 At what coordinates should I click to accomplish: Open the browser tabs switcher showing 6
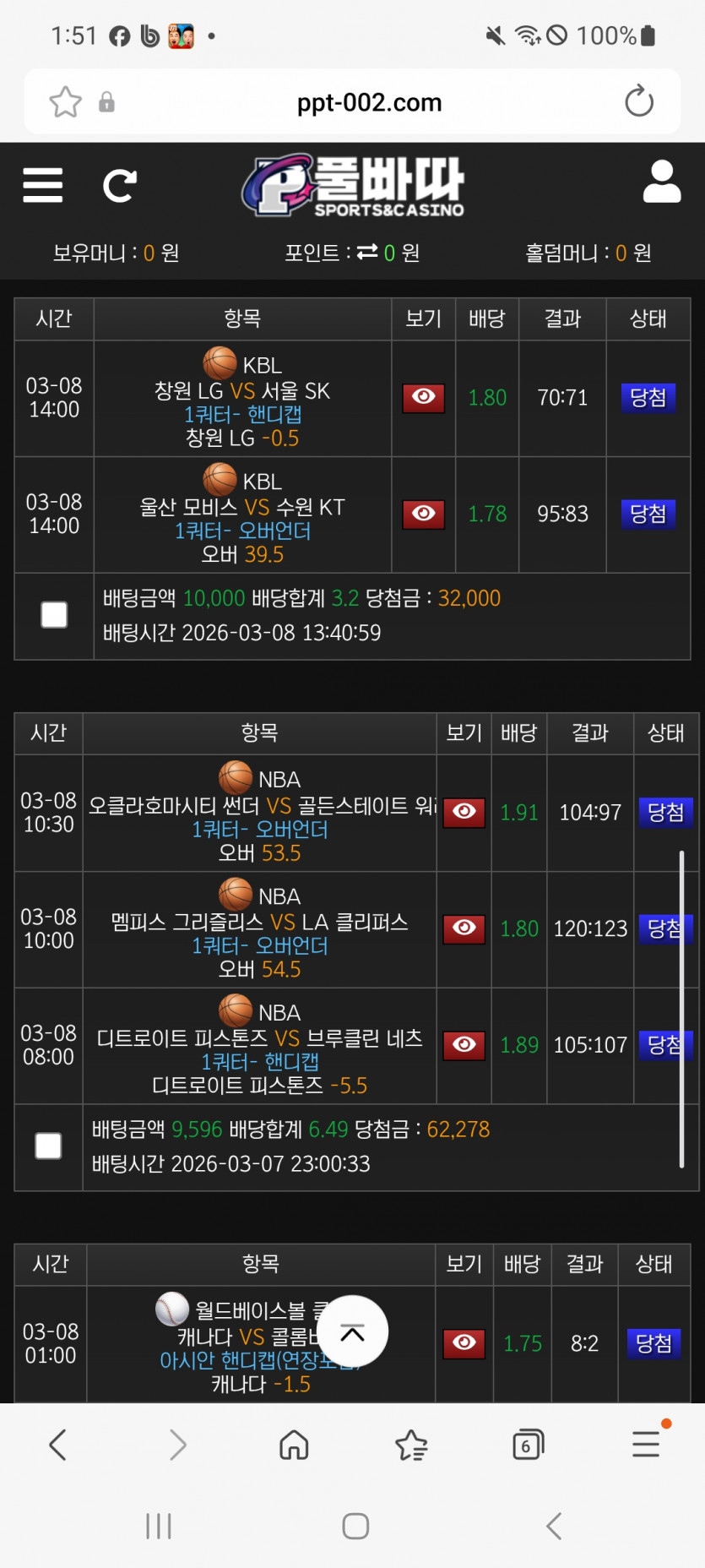529,1445
